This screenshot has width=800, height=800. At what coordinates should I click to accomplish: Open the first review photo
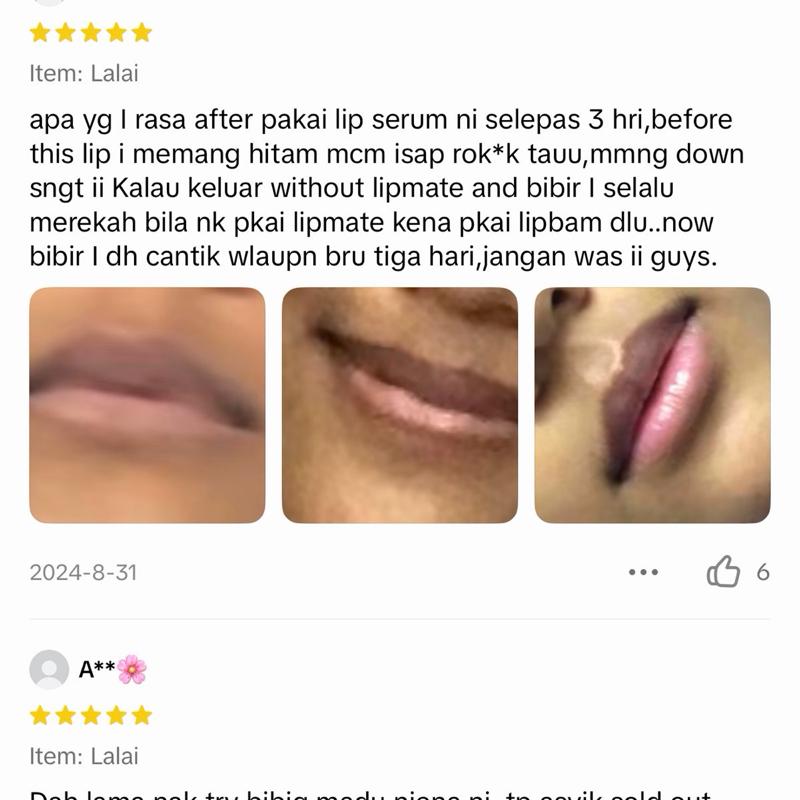(147, 405)
